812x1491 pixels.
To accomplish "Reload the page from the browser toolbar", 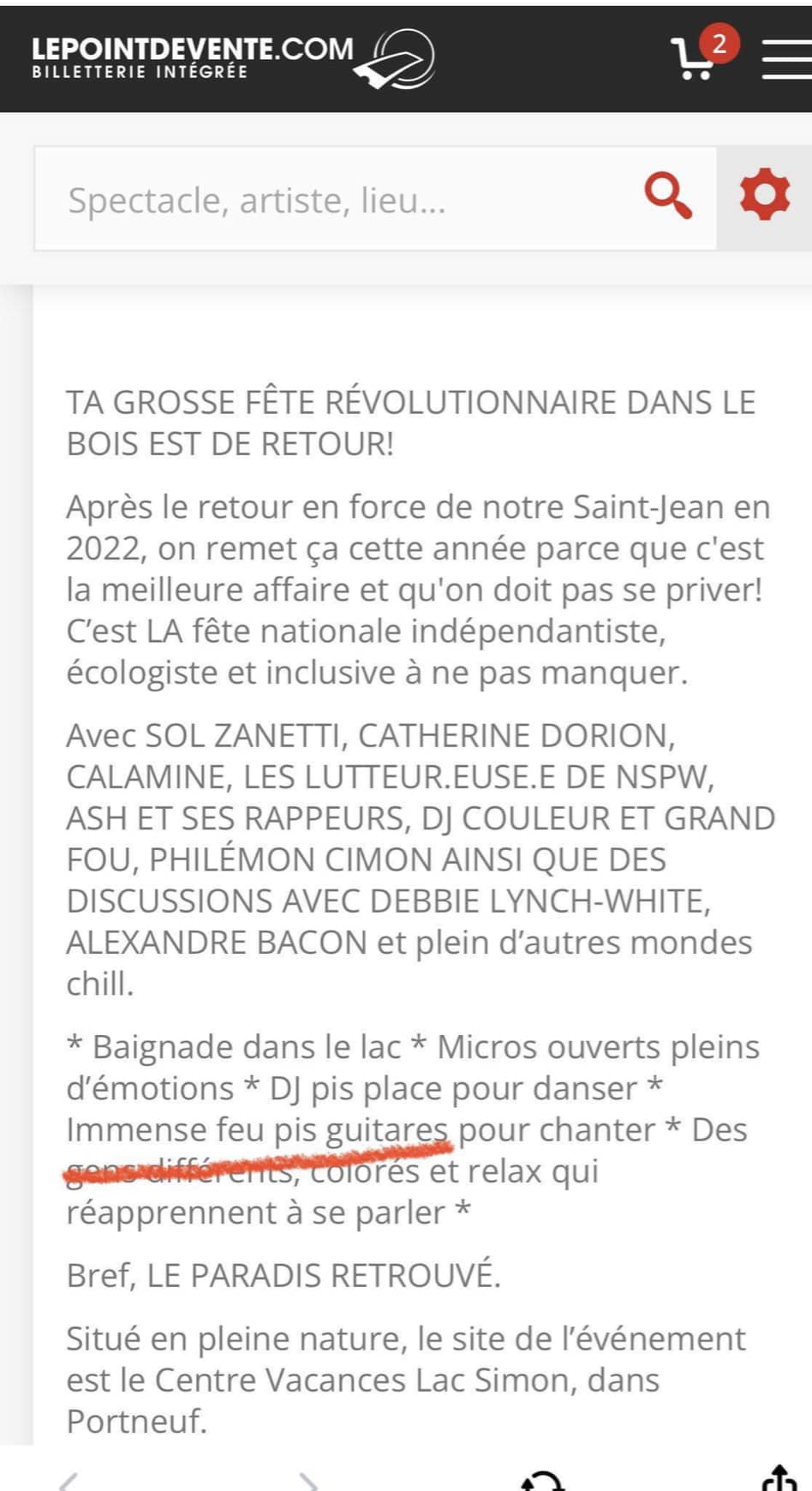I will click(x=543, y=1481).
